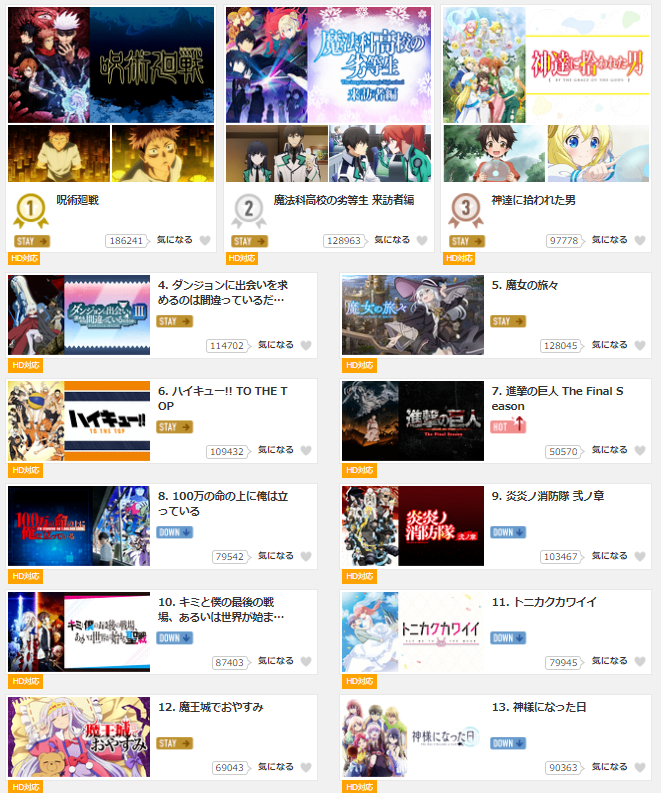Viewport: 661px width, 793px height.
Task: Tap the 気になる heart for 神達に拾われた男
Action: pyautogui.click(x=640, y=240)
